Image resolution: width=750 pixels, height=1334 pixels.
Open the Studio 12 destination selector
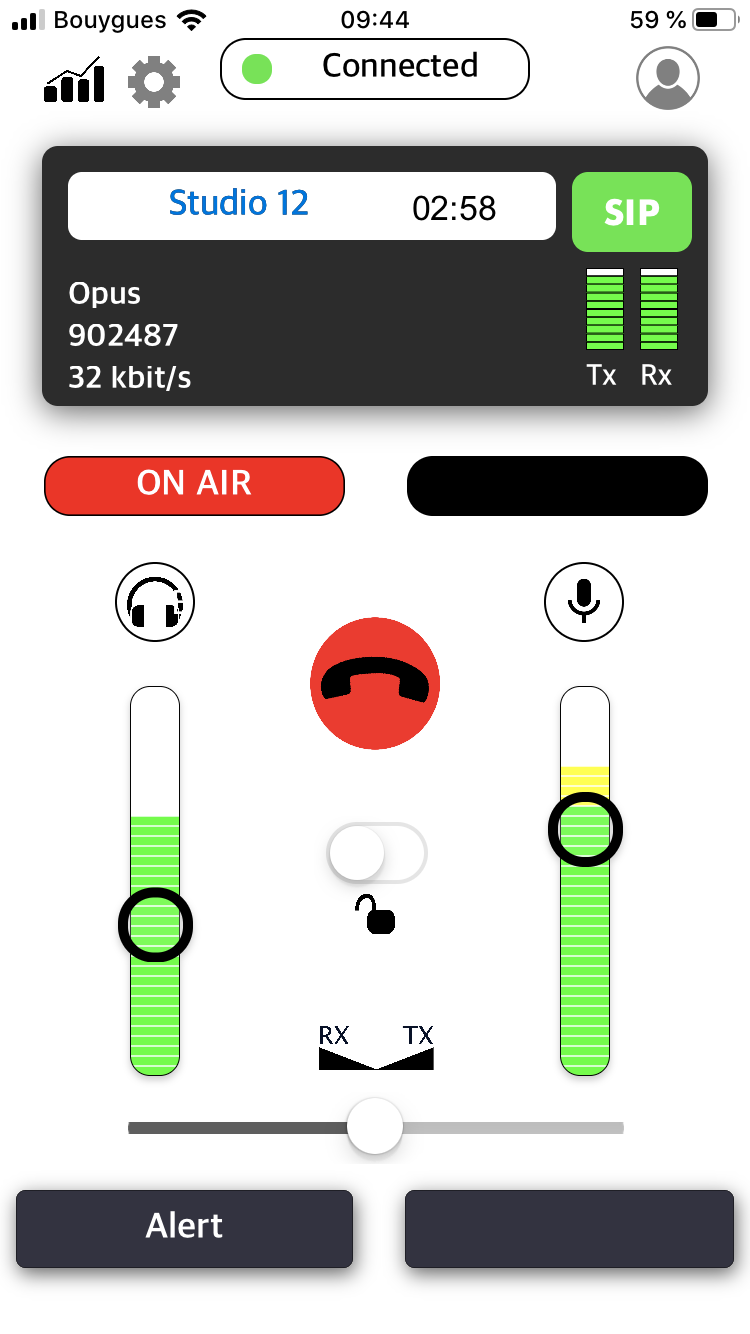pos(239,203)
